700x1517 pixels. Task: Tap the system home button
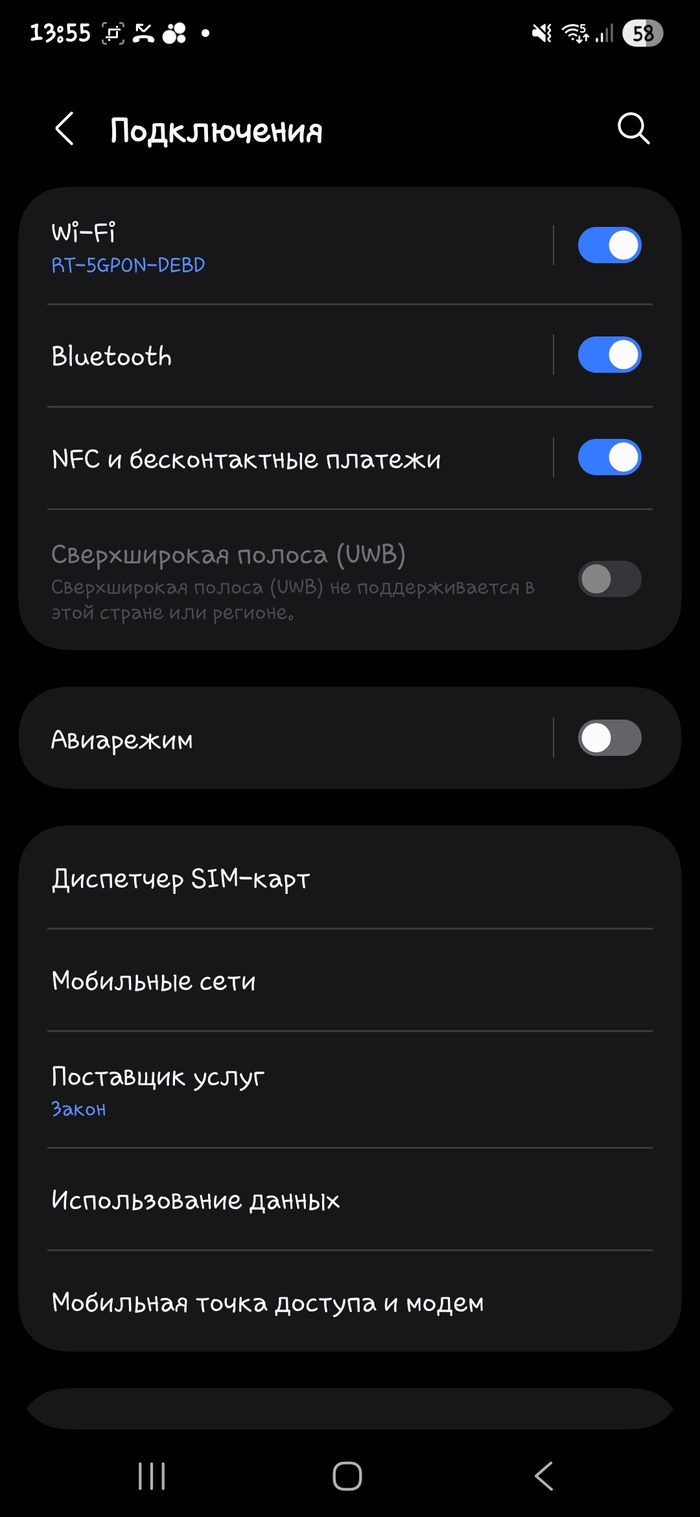tap(347, 1476)
